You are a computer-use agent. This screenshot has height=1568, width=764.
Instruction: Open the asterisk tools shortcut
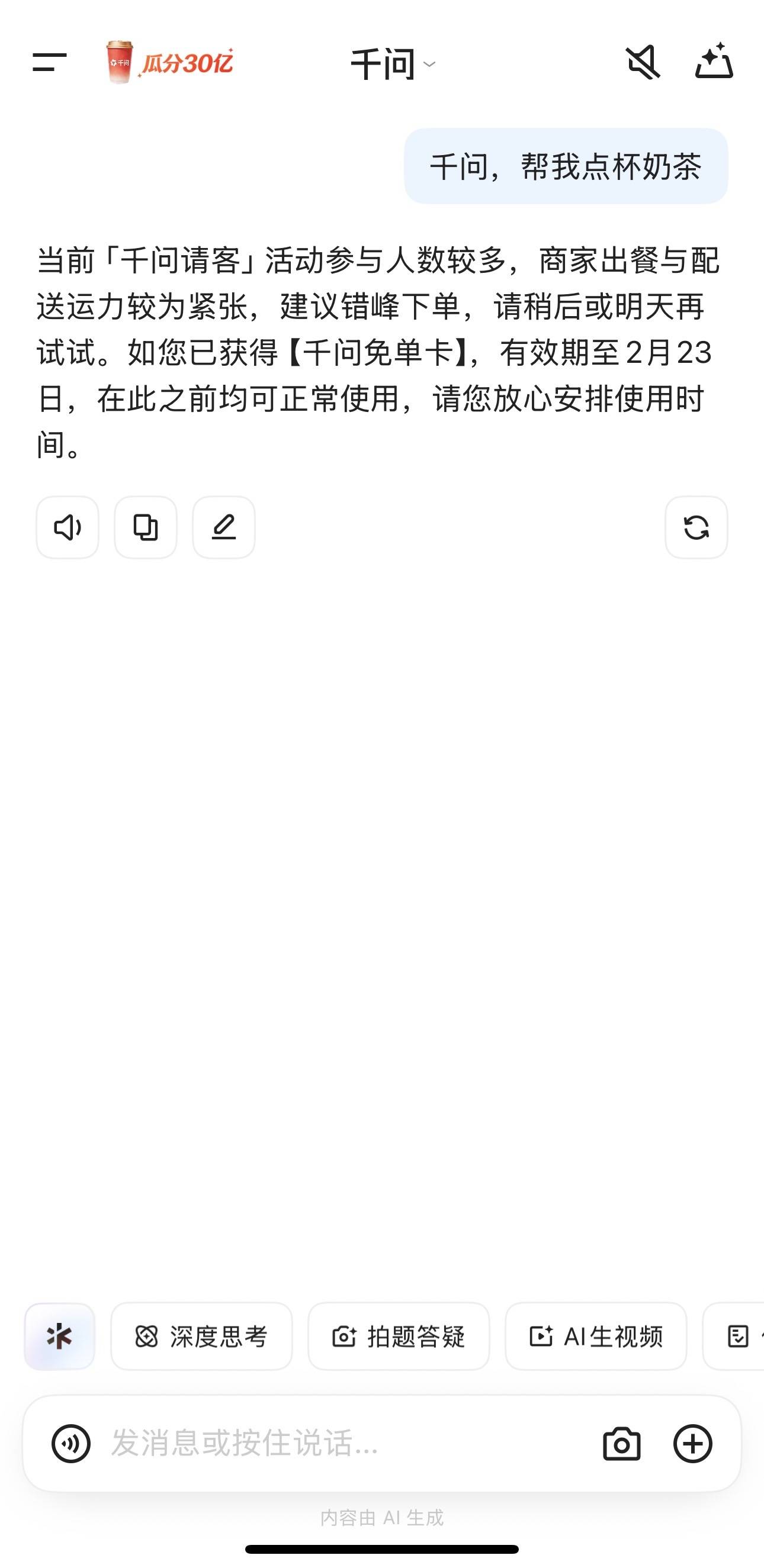click(x=59, y=1336)
